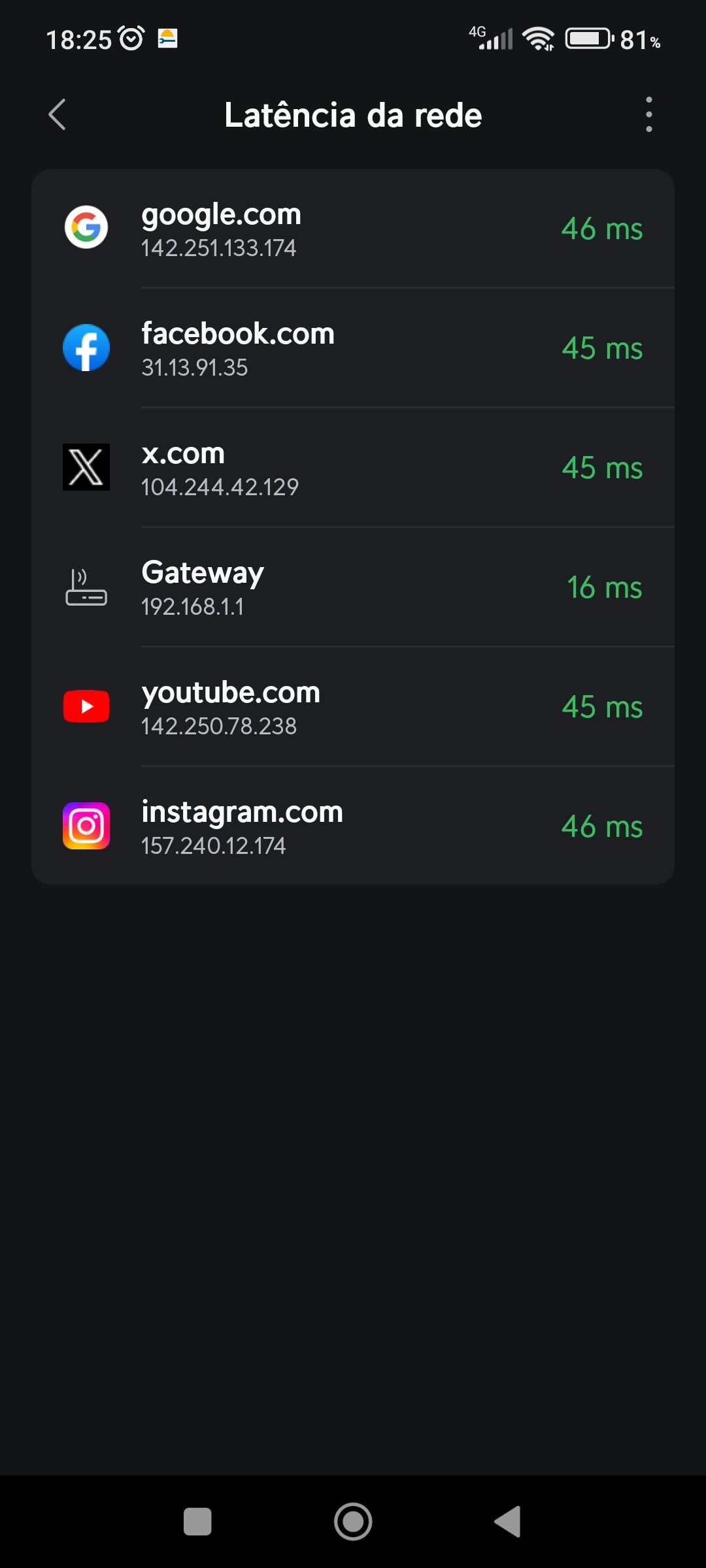The height and width of the screenshot is (1568, 706).
Task: Open the google.com latency row
Action: pos(353,229)
